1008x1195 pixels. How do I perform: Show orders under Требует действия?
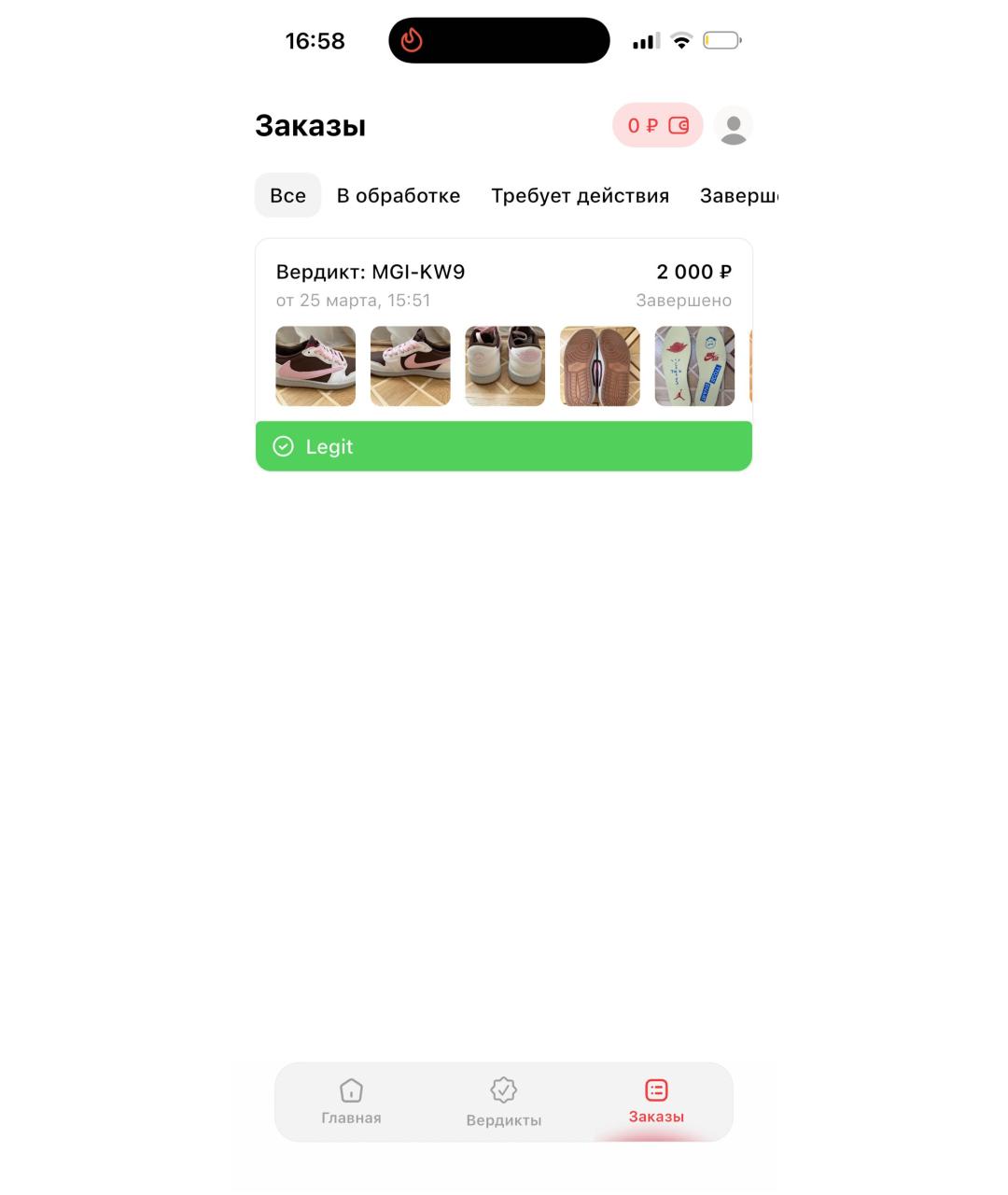[580, 195]
